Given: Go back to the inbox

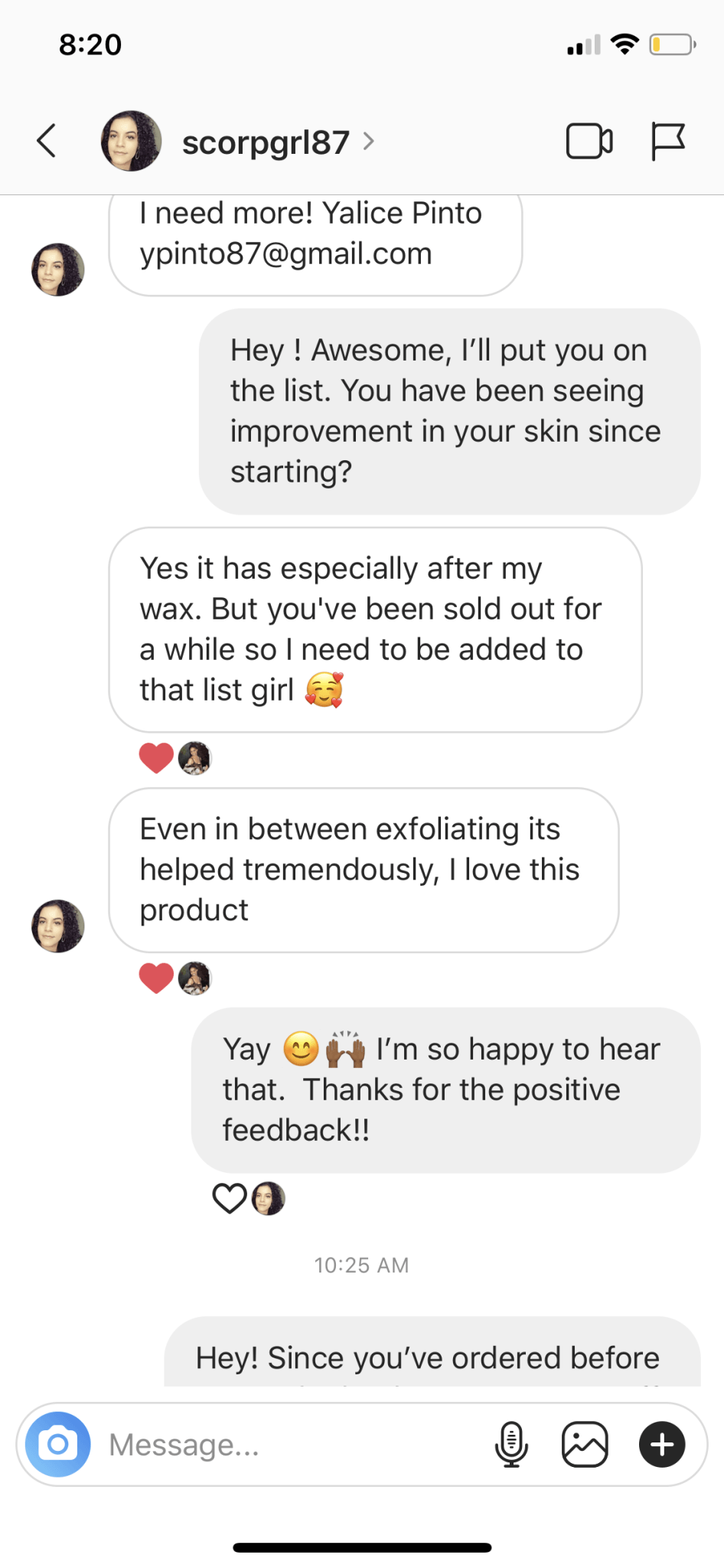Looking at the screenshot, I should pos(47,141).
